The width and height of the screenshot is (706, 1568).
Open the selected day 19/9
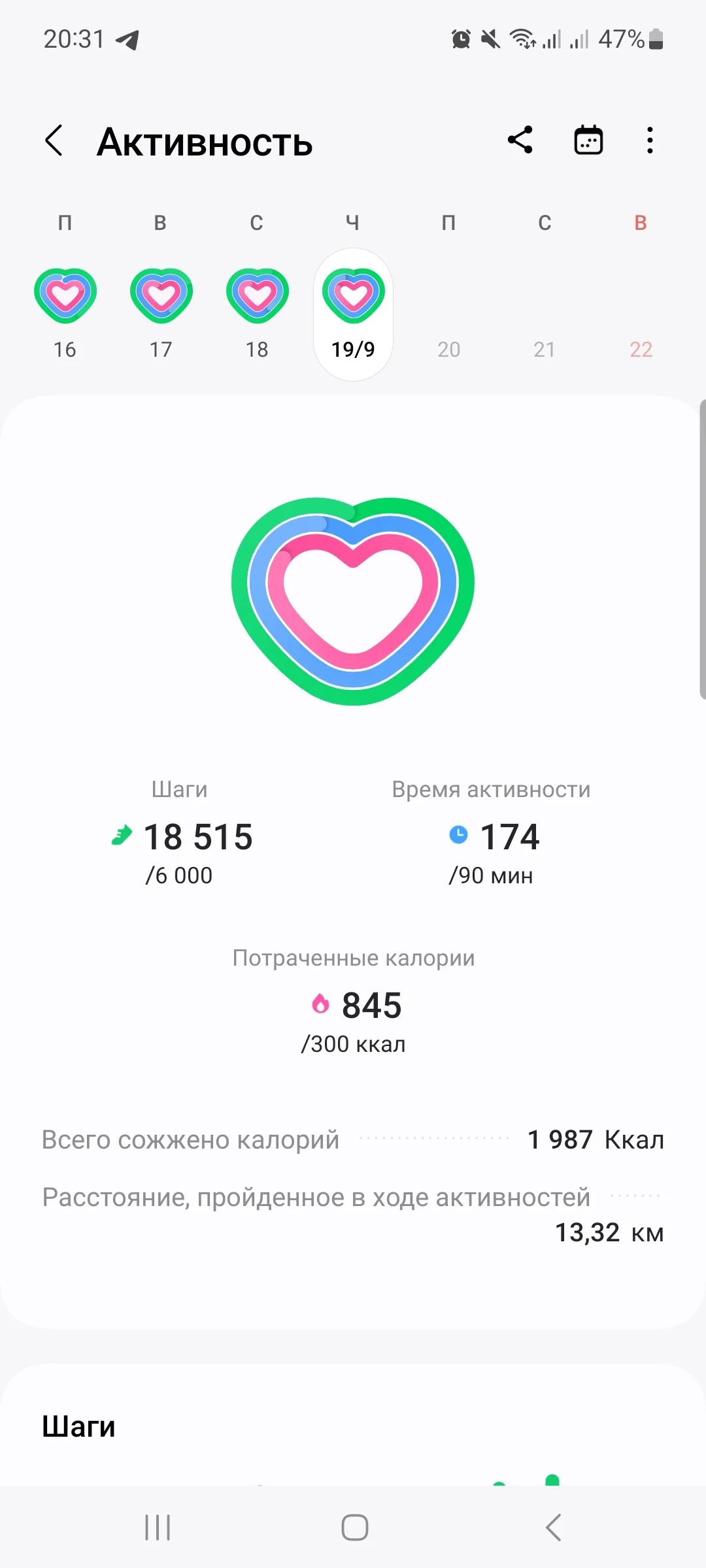point(353,307)
